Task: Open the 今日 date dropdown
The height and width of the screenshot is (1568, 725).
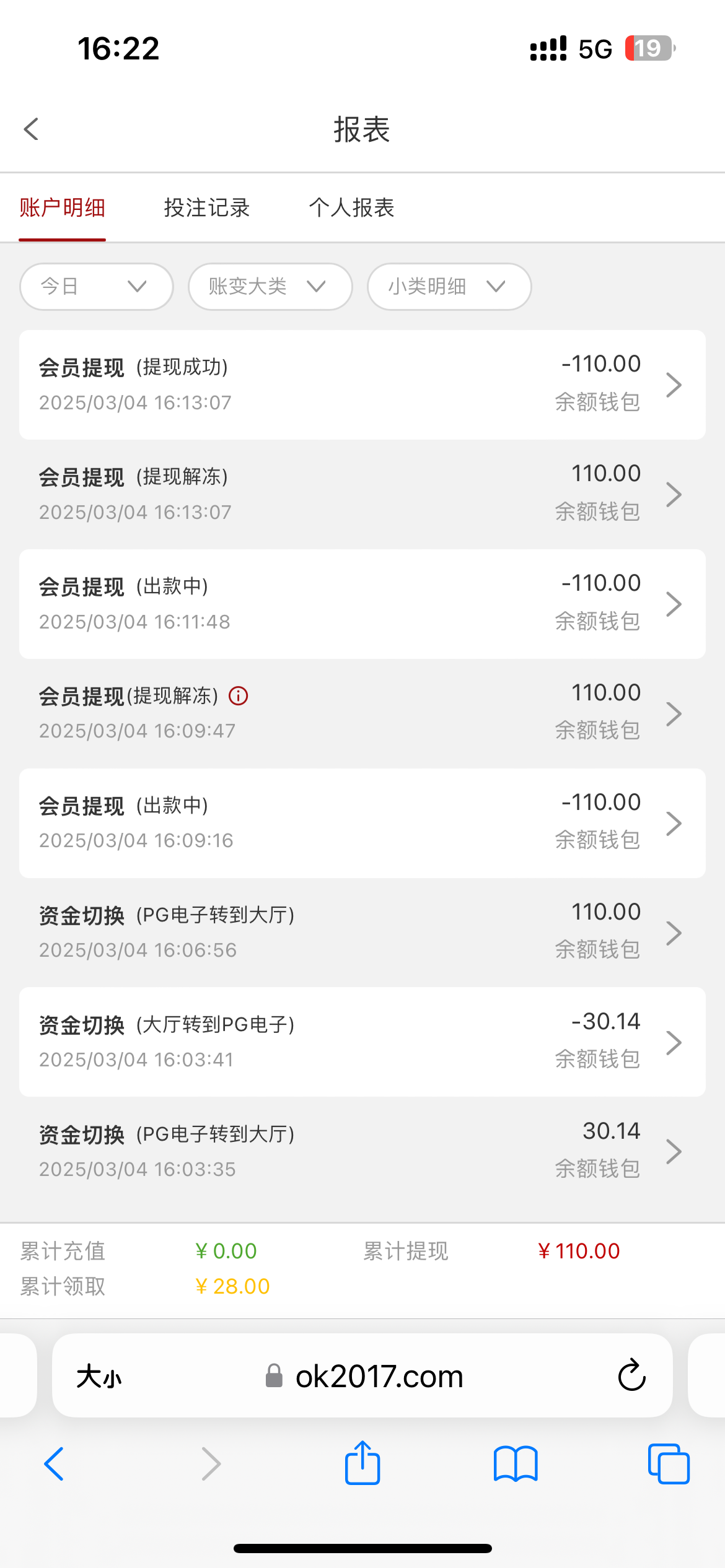Action: 96,287
